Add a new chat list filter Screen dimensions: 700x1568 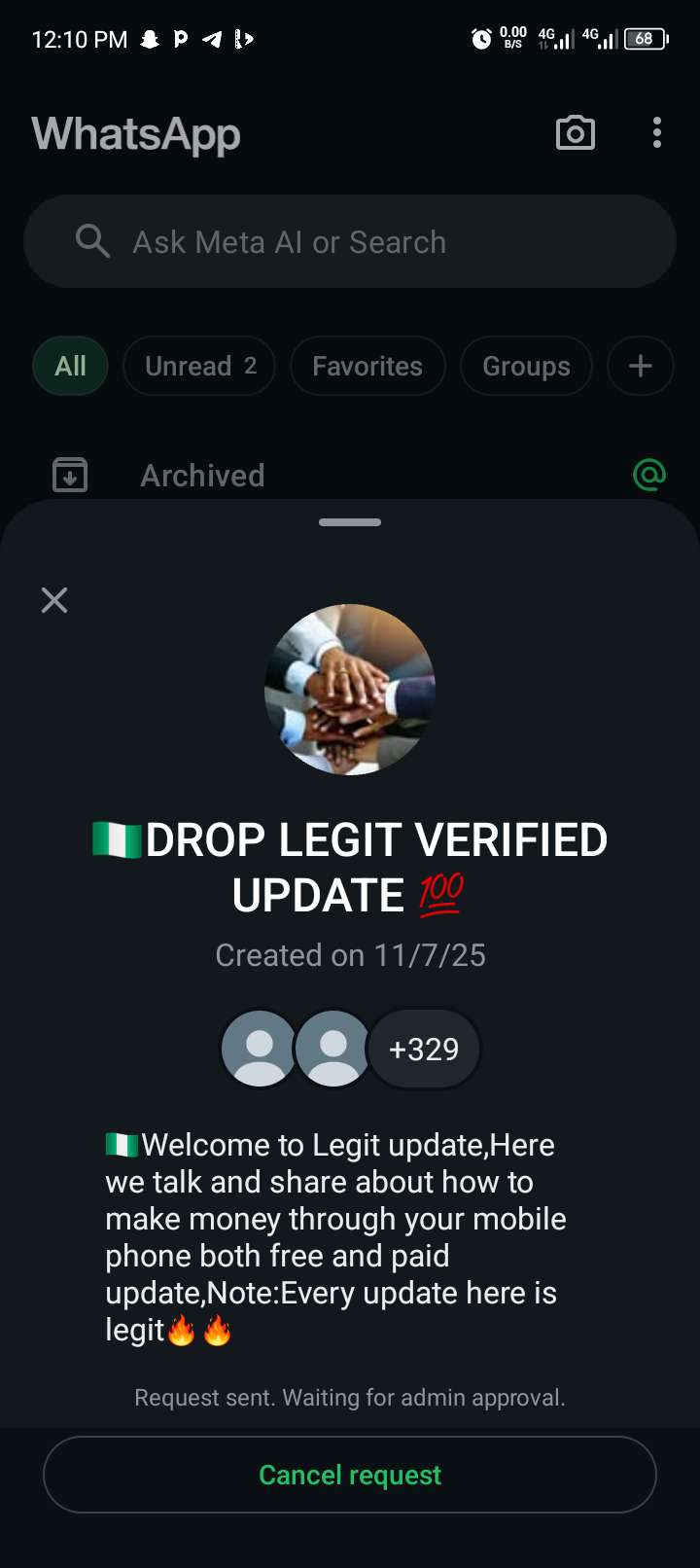[640, 366]
